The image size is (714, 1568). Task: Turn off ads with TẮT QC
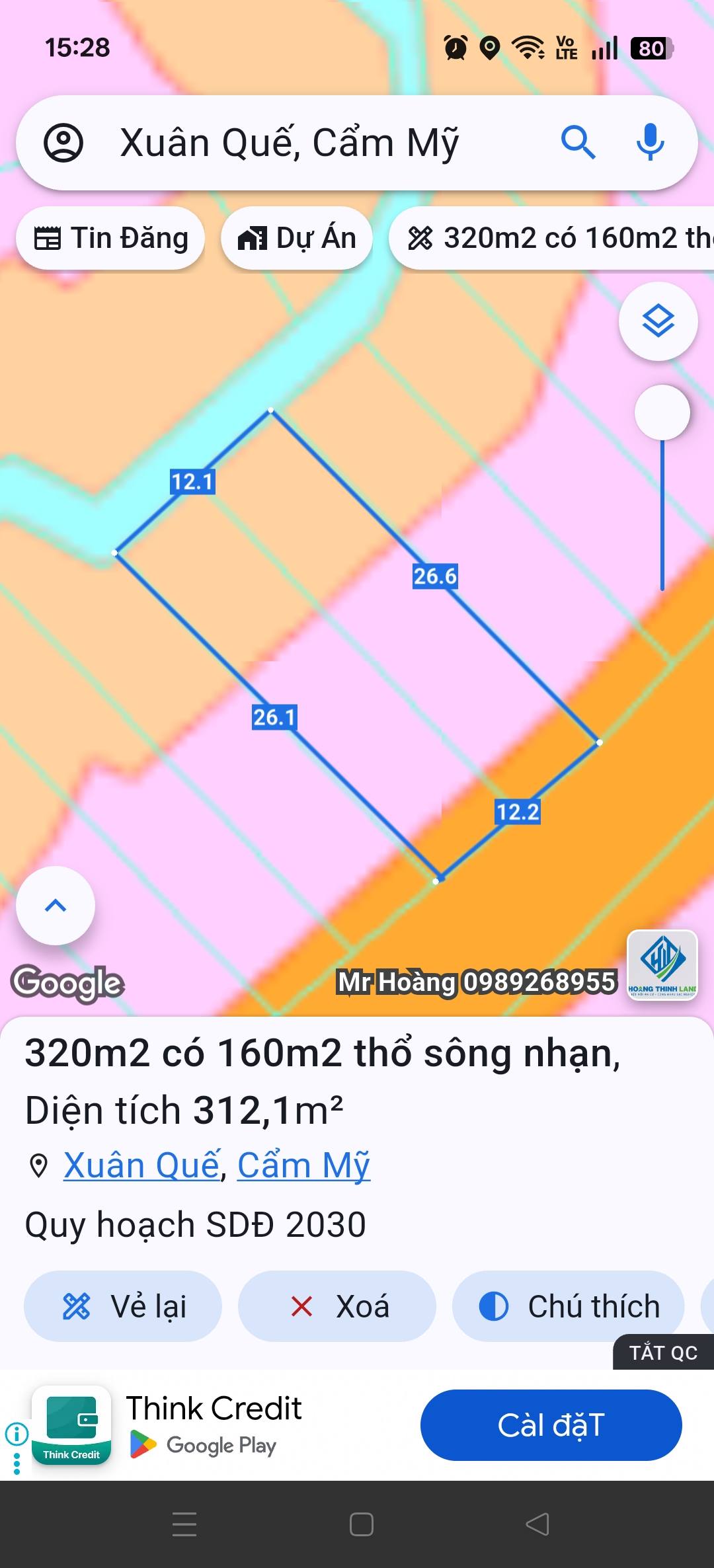(x=663, y=1352)
